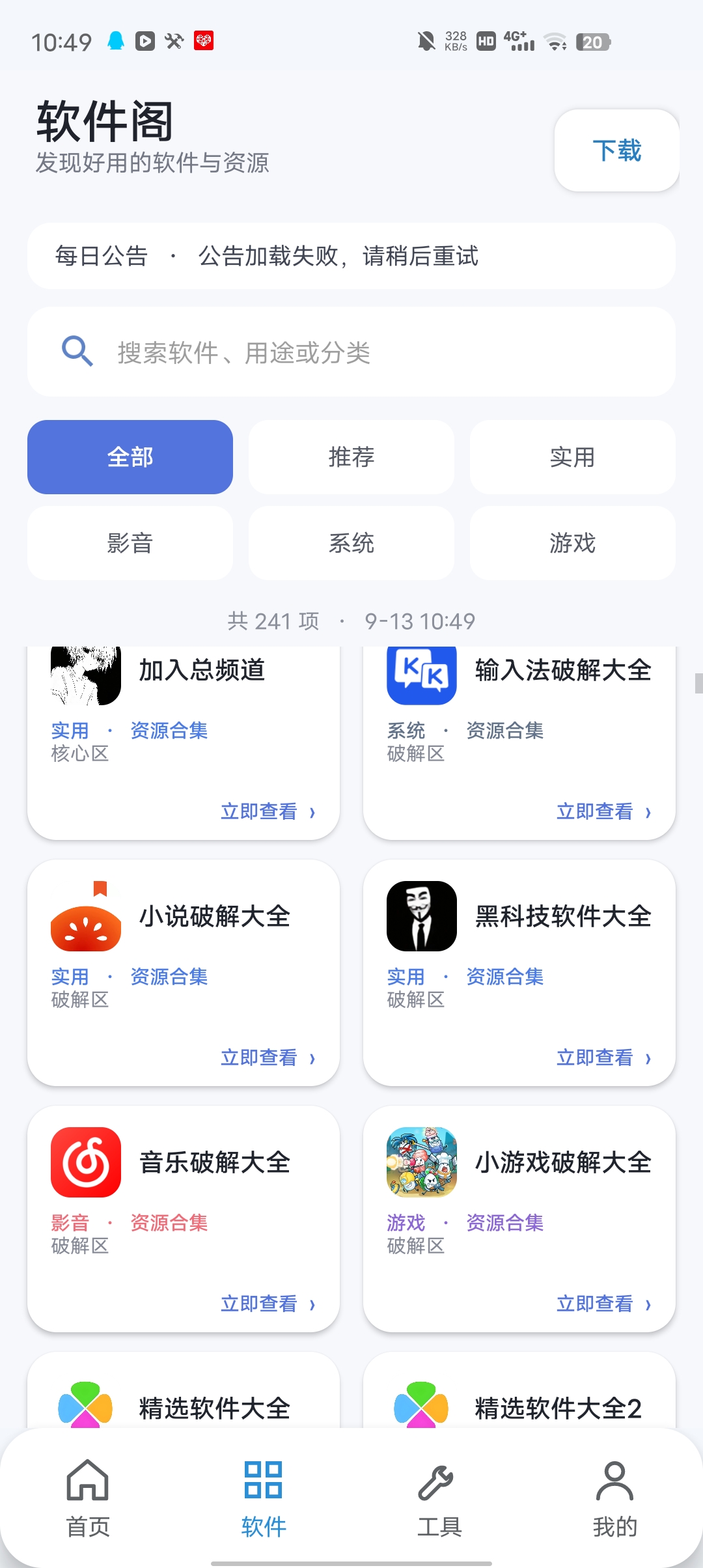Choose the 游戏 category chip

573,543
